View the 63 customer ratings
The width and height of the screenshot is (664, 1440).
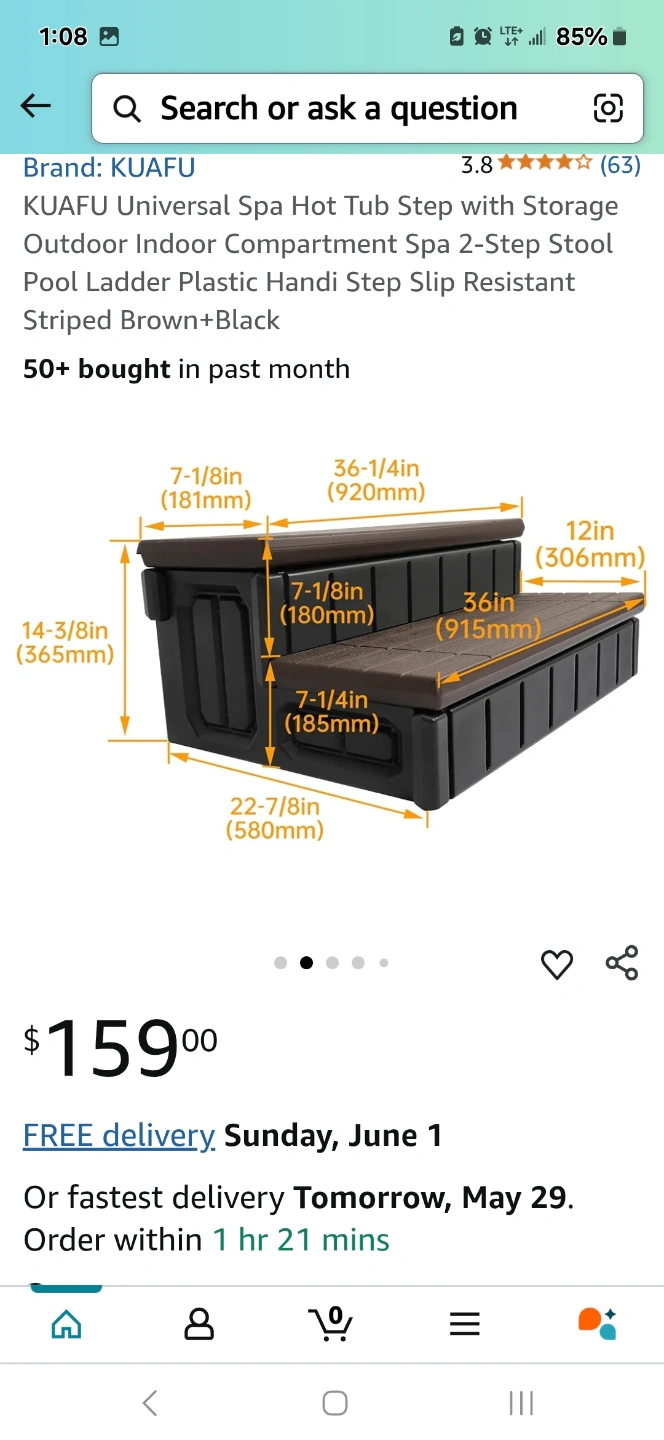pos(620,165)
